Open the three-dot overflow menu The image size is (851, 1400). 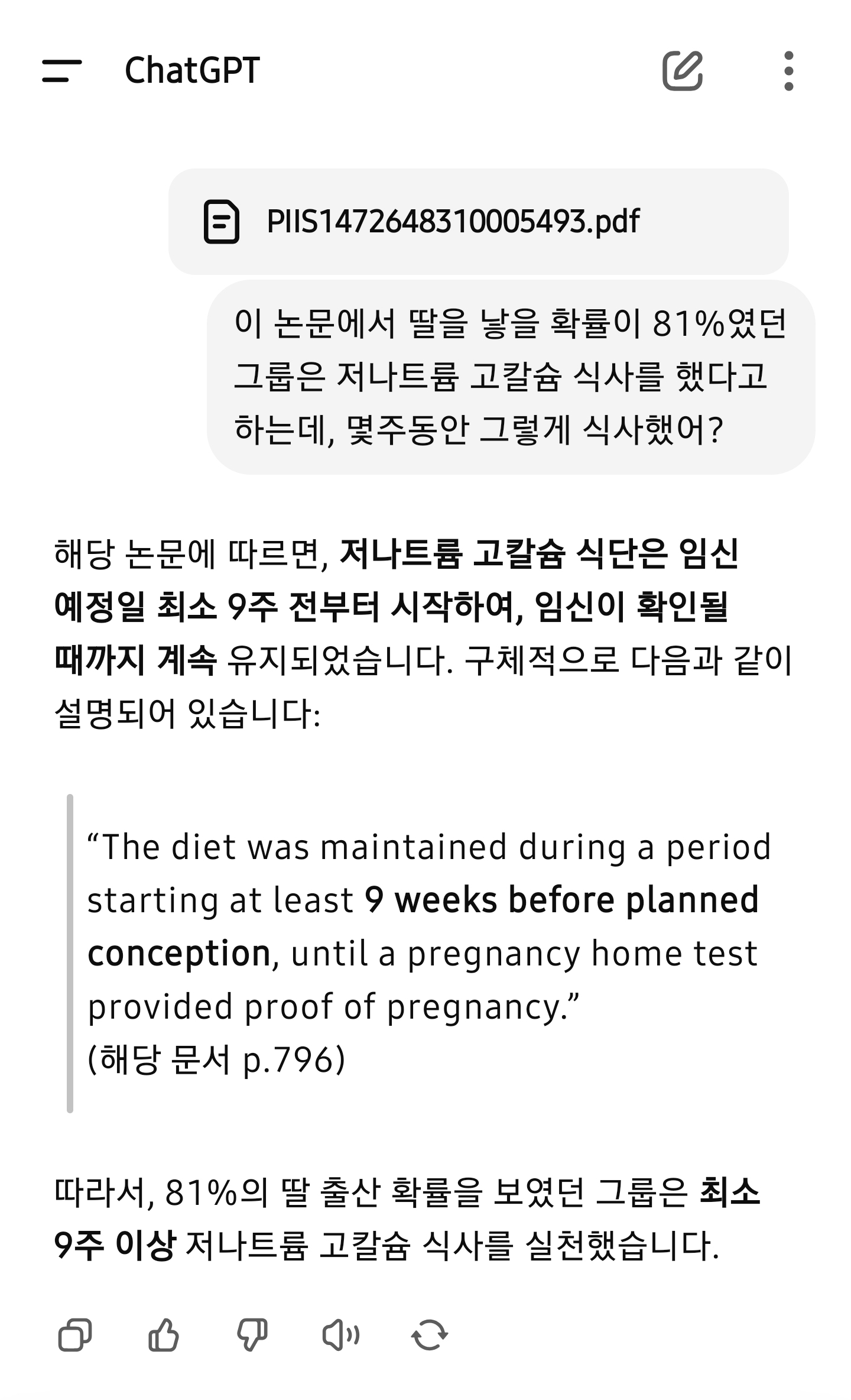pos(788,71)
